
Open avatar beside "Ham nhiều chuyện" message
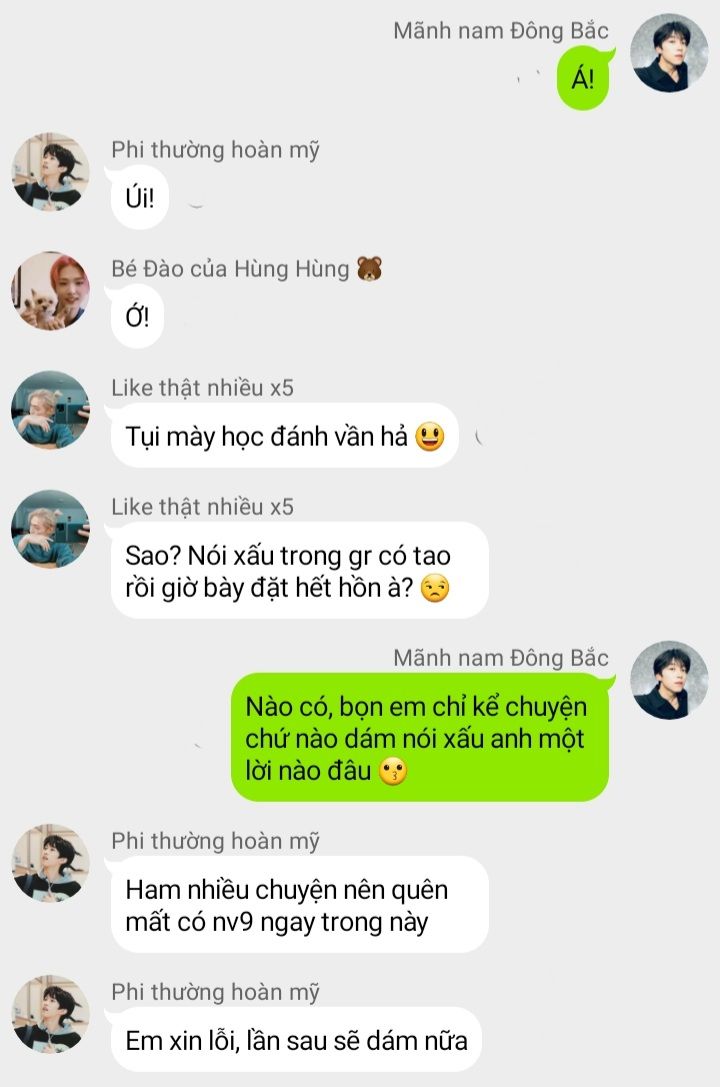tap(50, 863)
